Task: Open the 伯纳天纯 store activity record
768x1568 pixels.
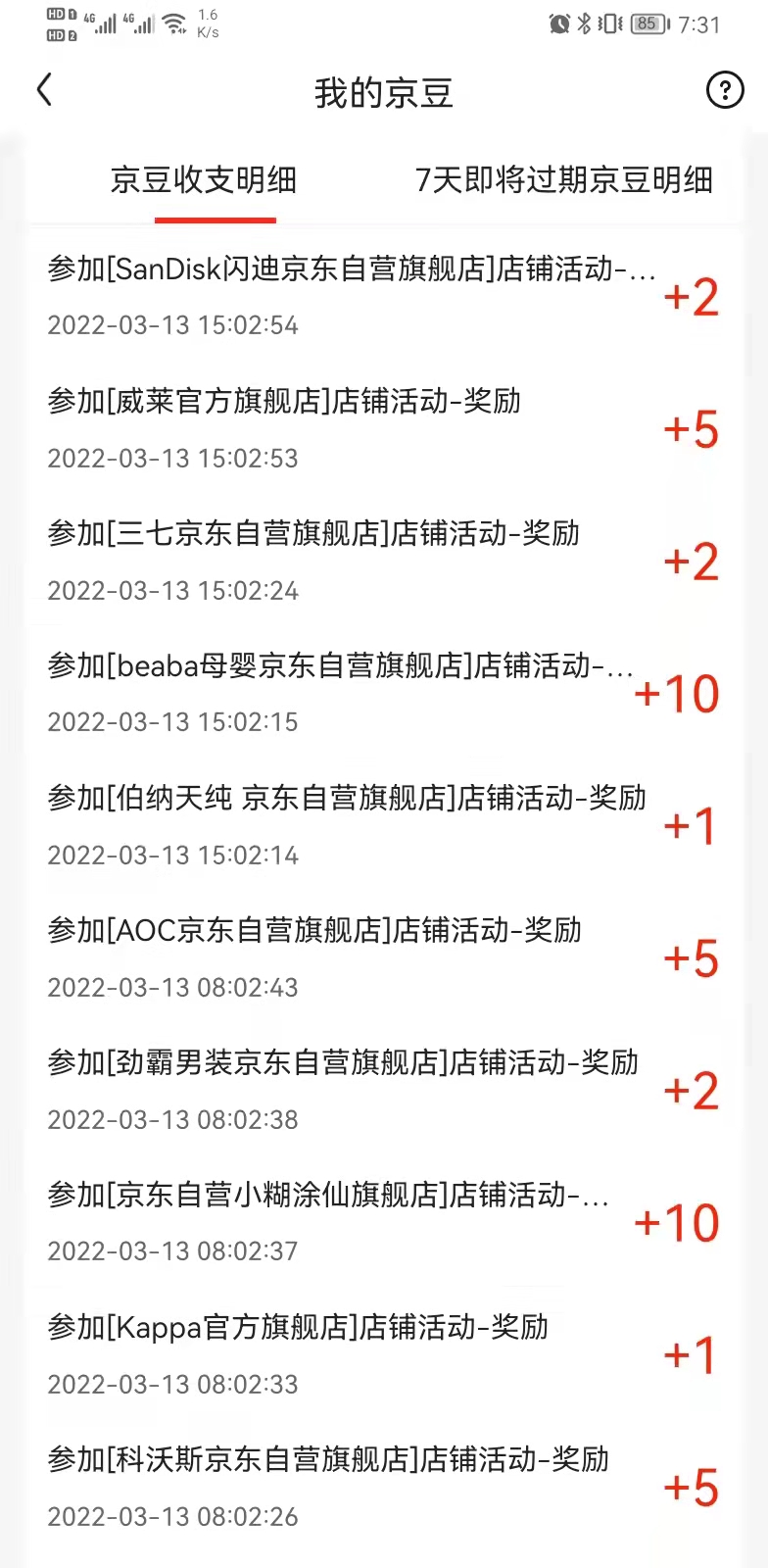Action: click(348, 799)
